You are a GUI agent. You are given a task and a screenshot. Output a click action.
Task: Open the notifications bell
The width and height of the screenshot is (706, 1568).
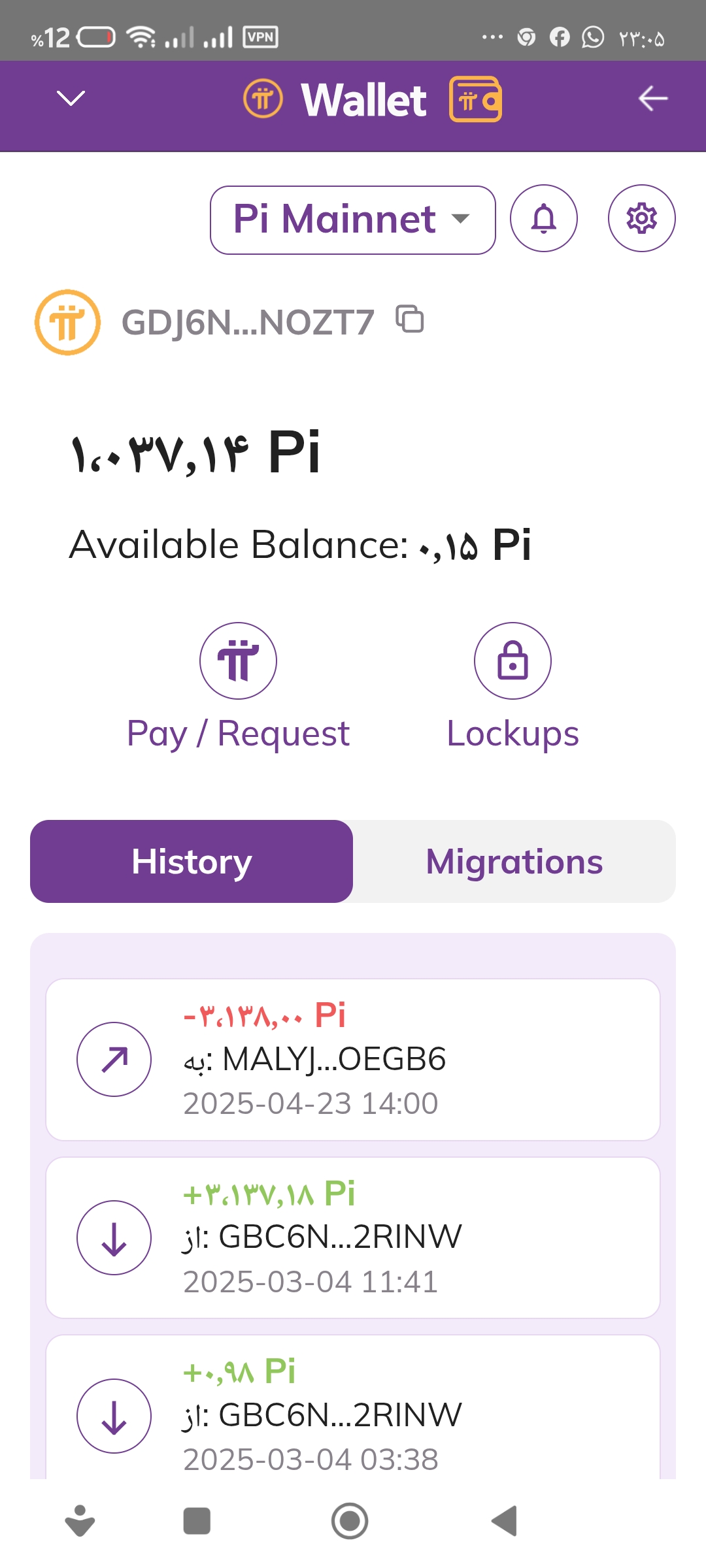coord(544,218)
